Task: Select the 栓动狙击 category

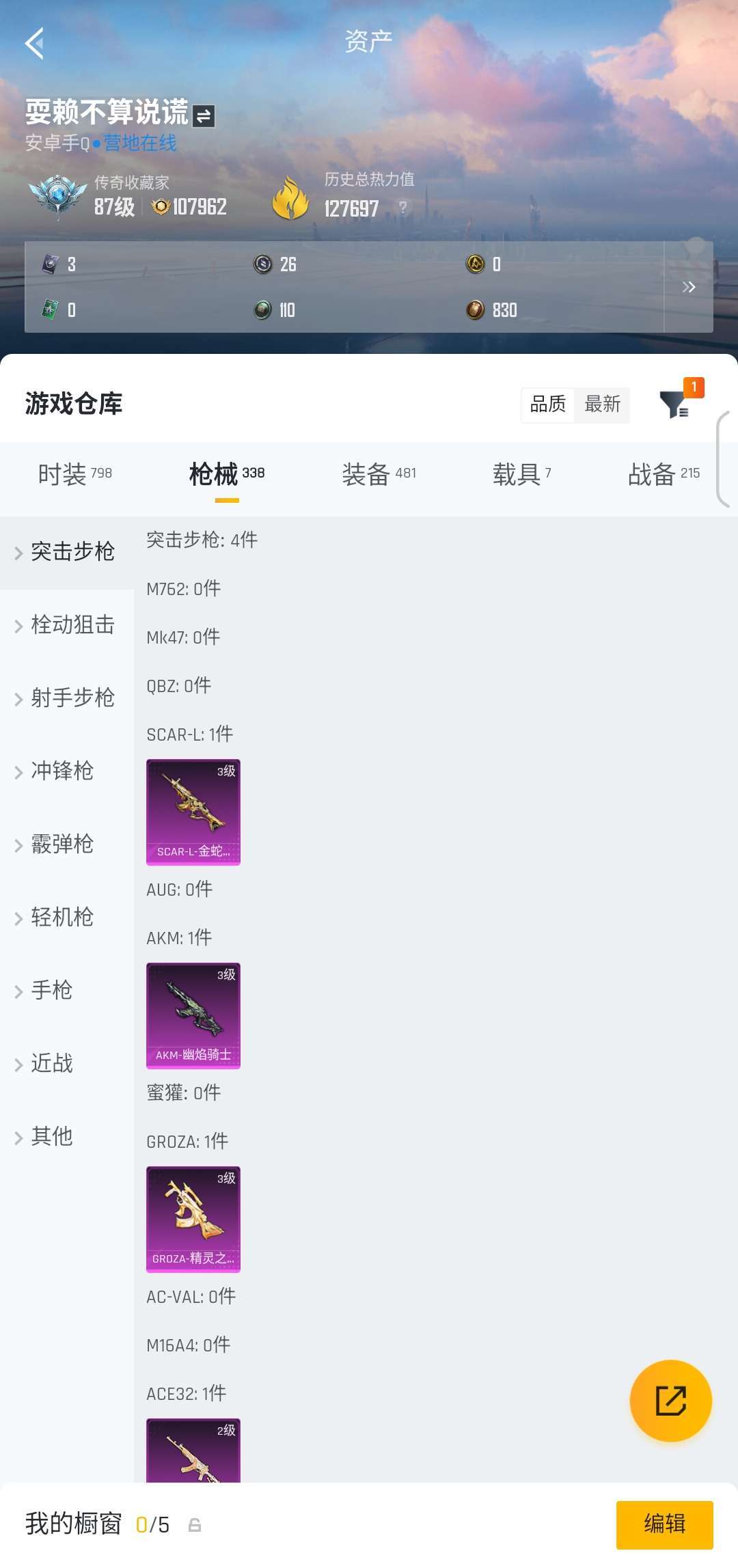Action: [x=72, y=624]
